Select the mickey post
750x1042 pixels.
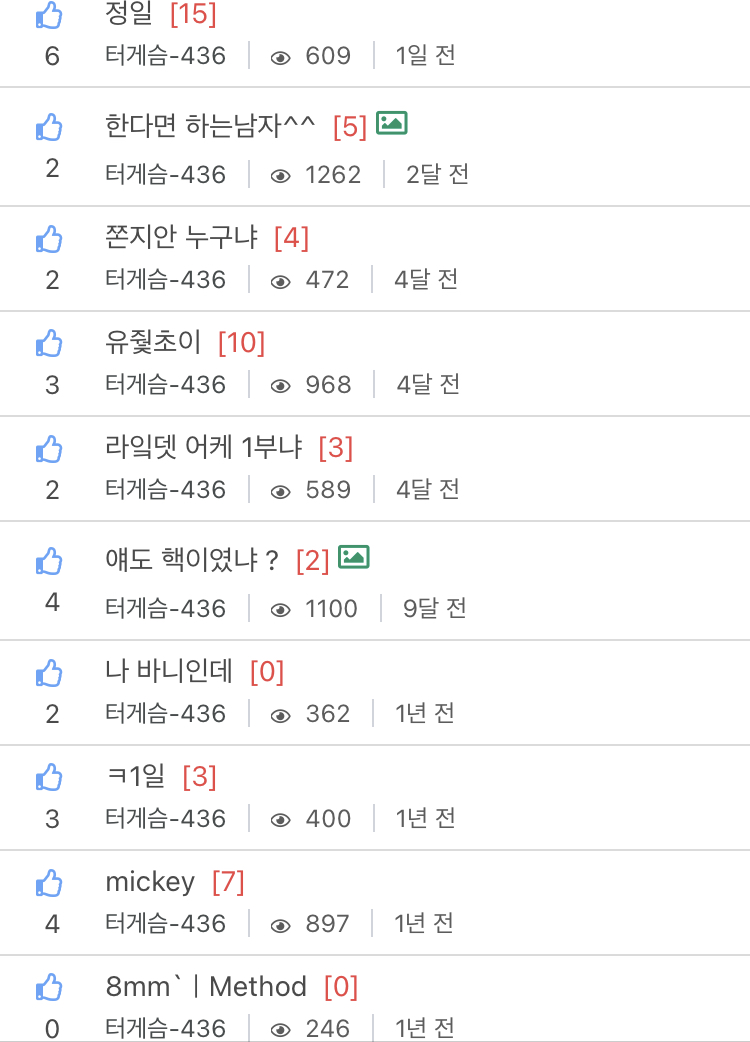click(150, 882)
